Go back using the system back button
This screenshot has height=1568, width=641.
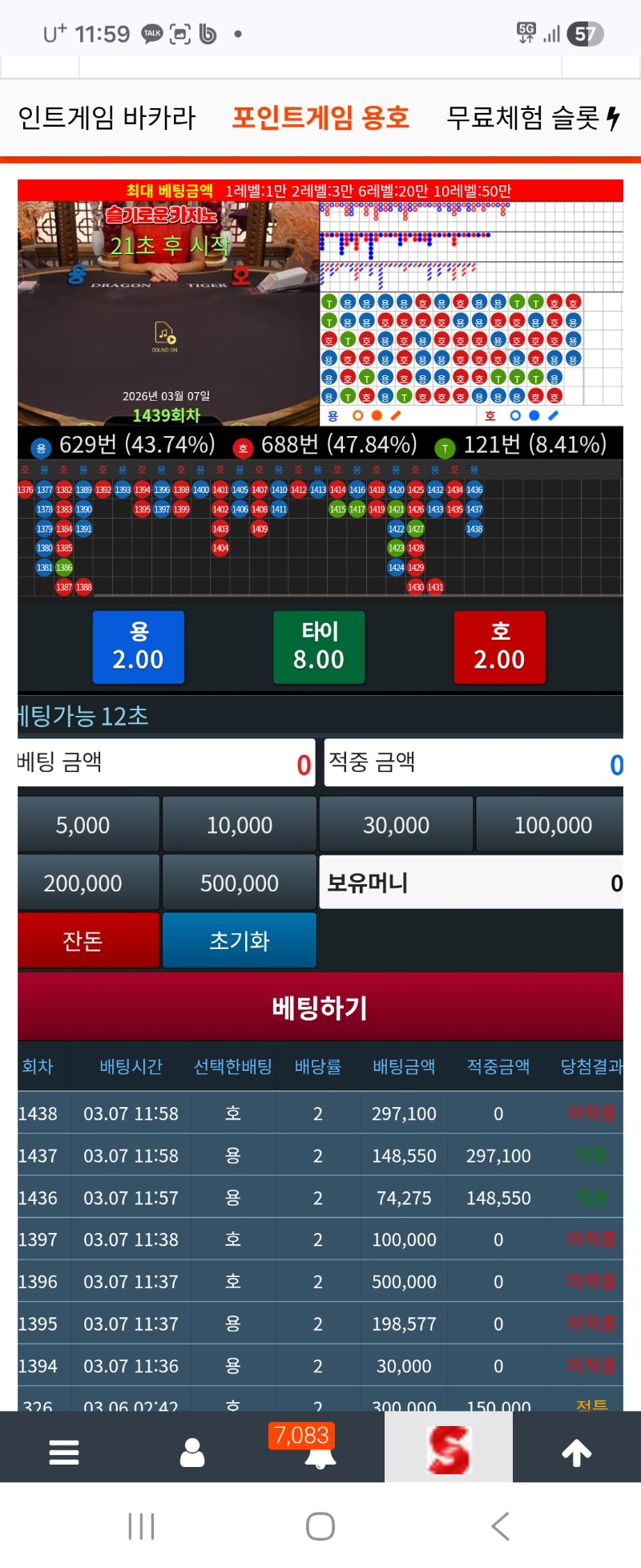point(500,1526)
